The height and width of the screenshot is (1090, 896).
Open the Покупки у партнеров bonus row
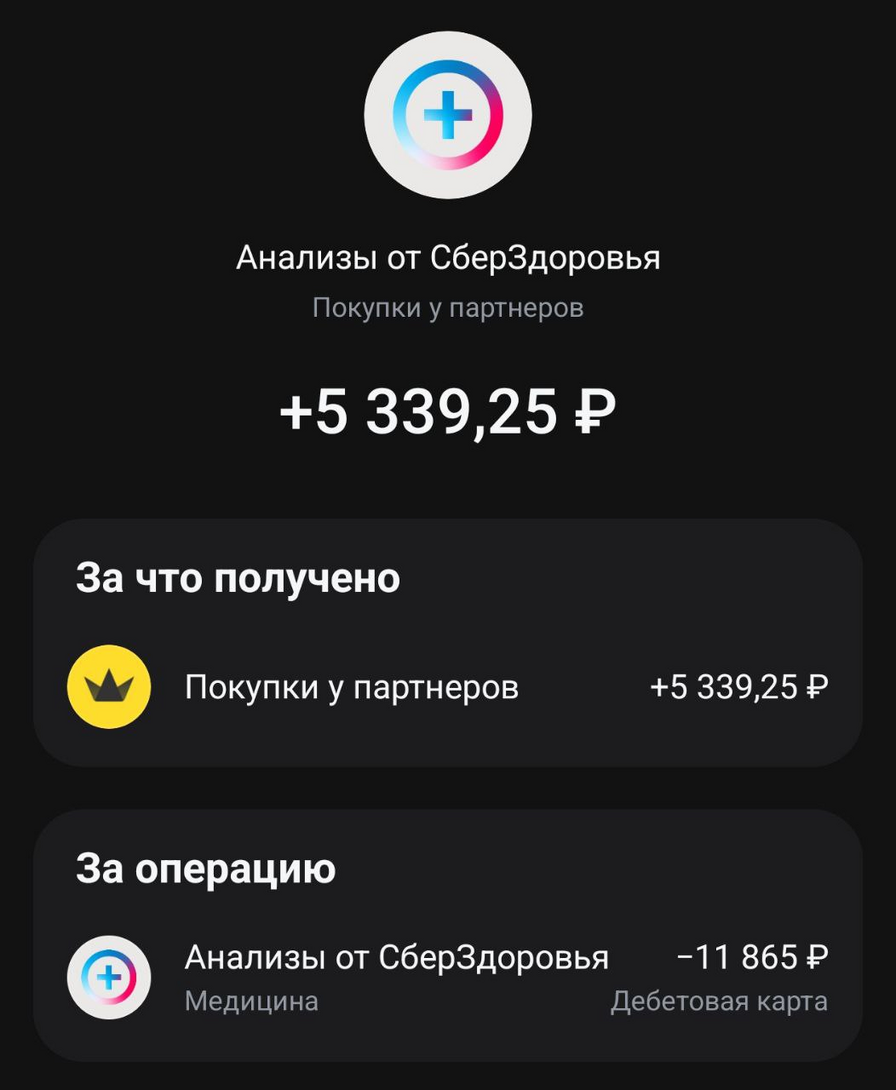coord(447,688)
